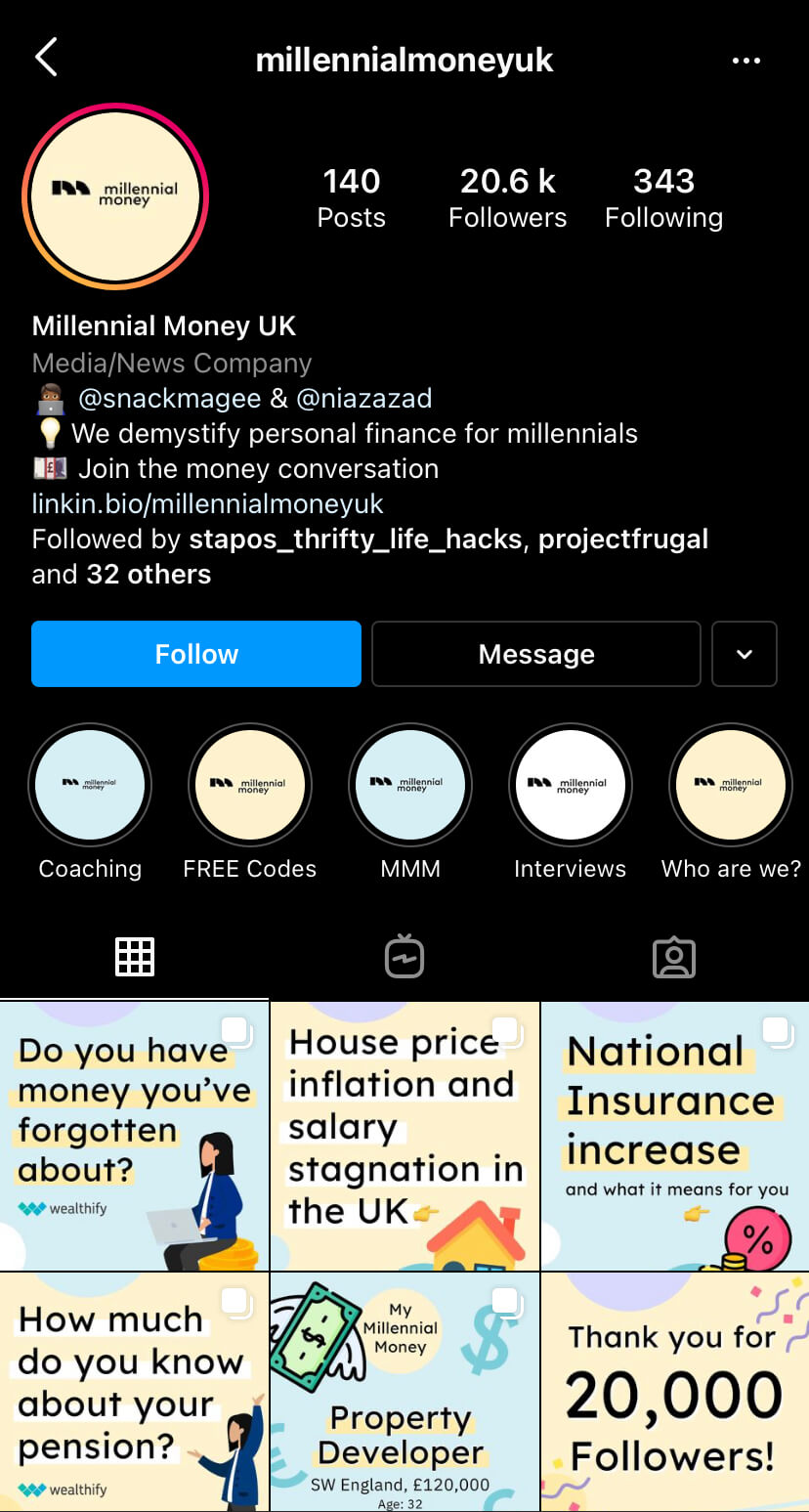Viewport: 809px width, 1512px height.
Task: View the Who are we? highlight
Action: (731, 785)
